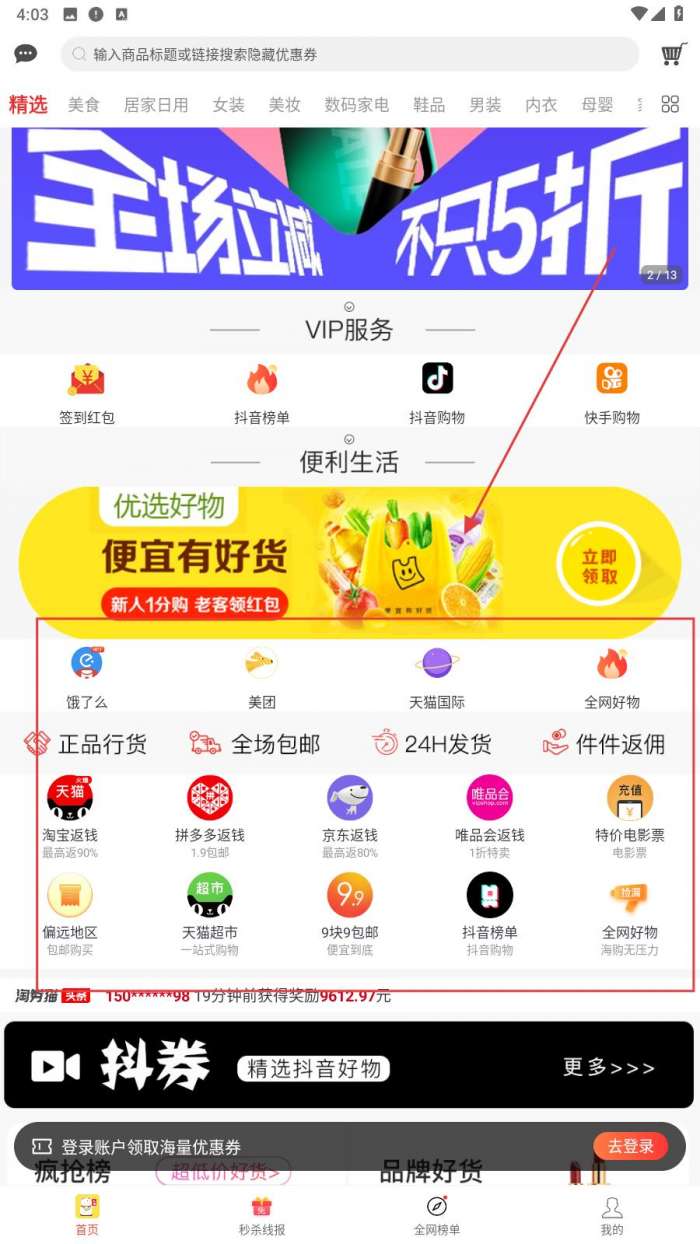700x1244 pixels.
Task: Open the shopping cart
Action: click(674, 54)
